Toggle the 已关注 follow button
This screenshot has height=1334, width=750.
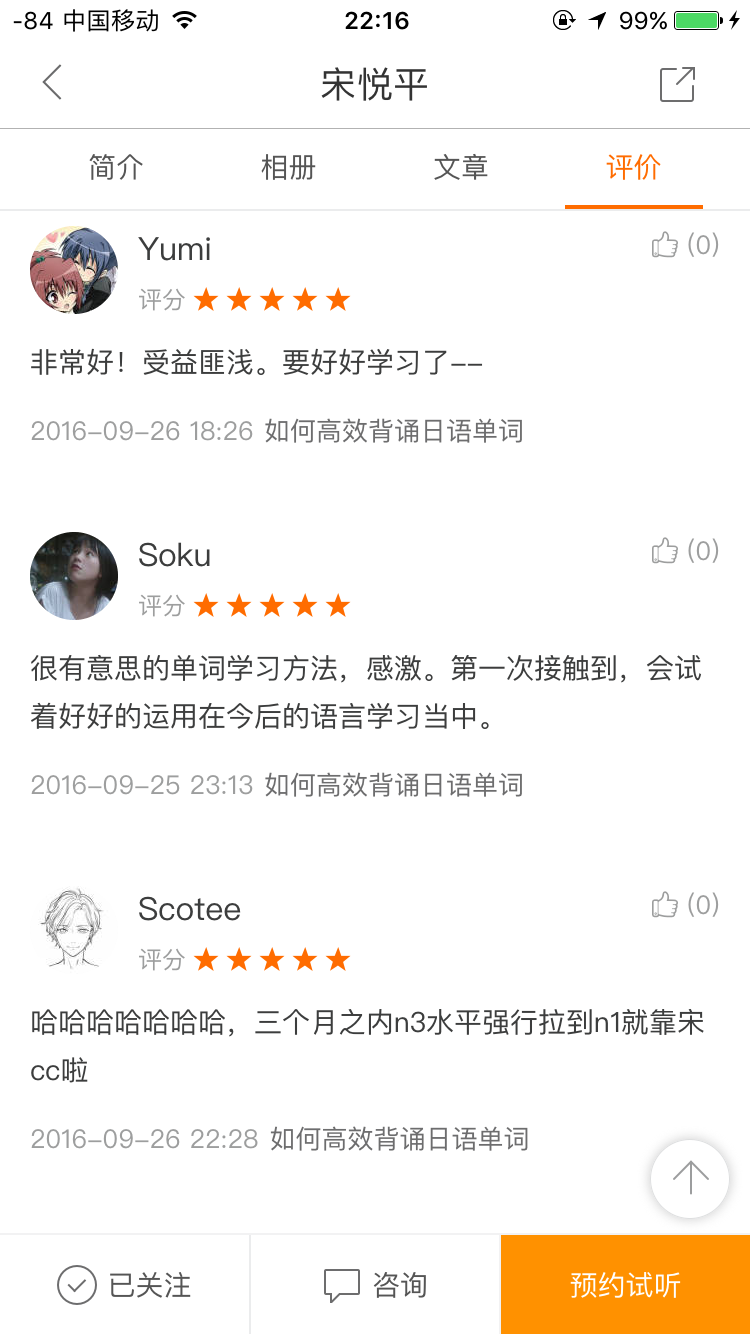[x=125, y=1285]
